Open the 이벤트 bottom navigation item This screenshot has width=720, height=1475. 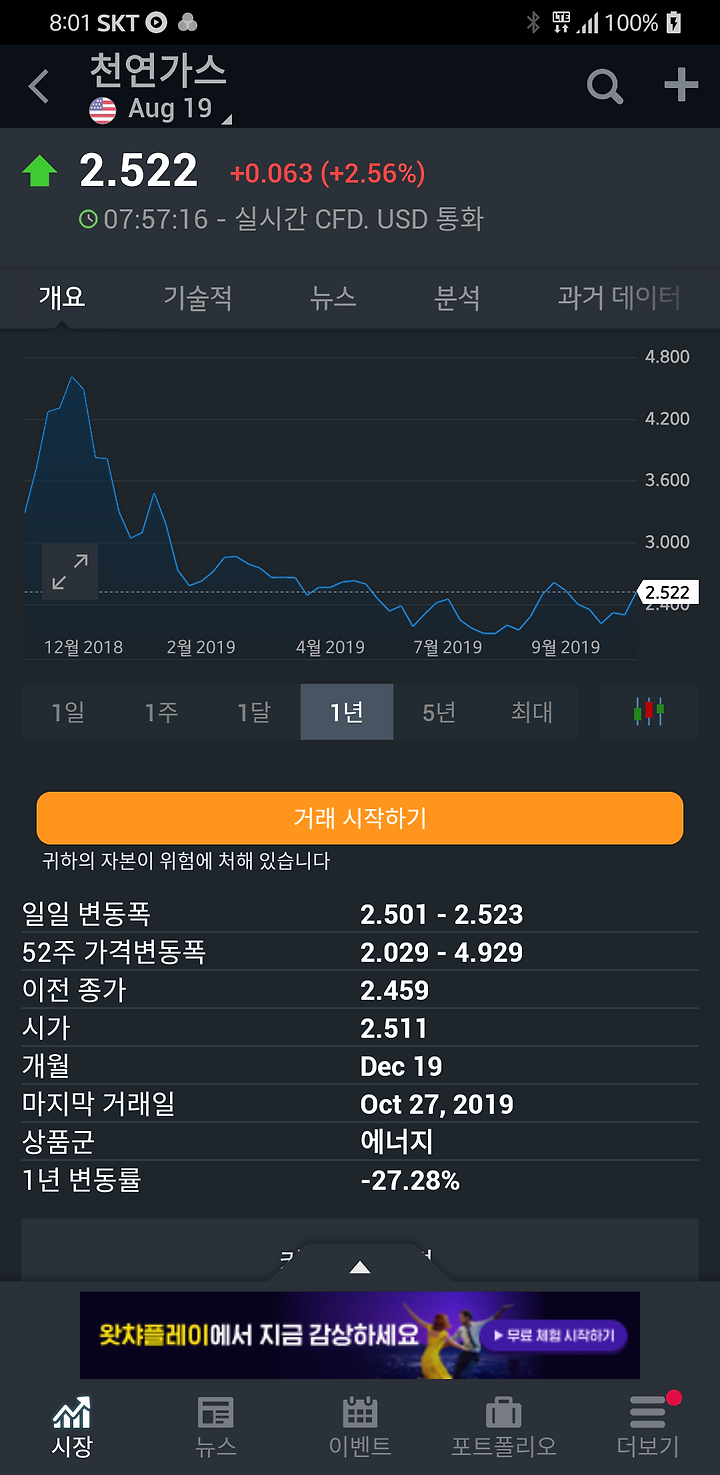coord(360,1427)
